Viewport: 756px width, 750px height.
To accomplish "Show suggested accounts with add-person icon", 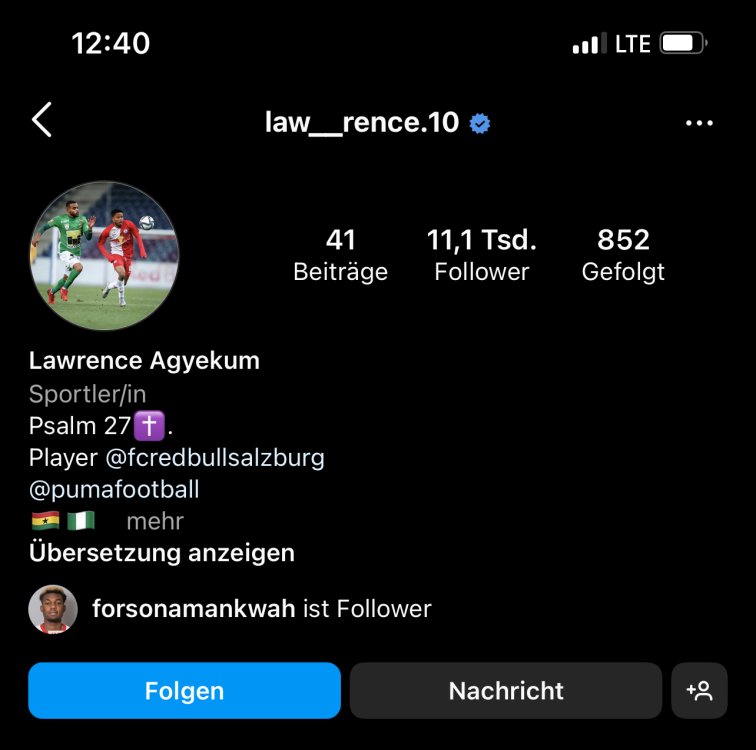I will (699, 691).
